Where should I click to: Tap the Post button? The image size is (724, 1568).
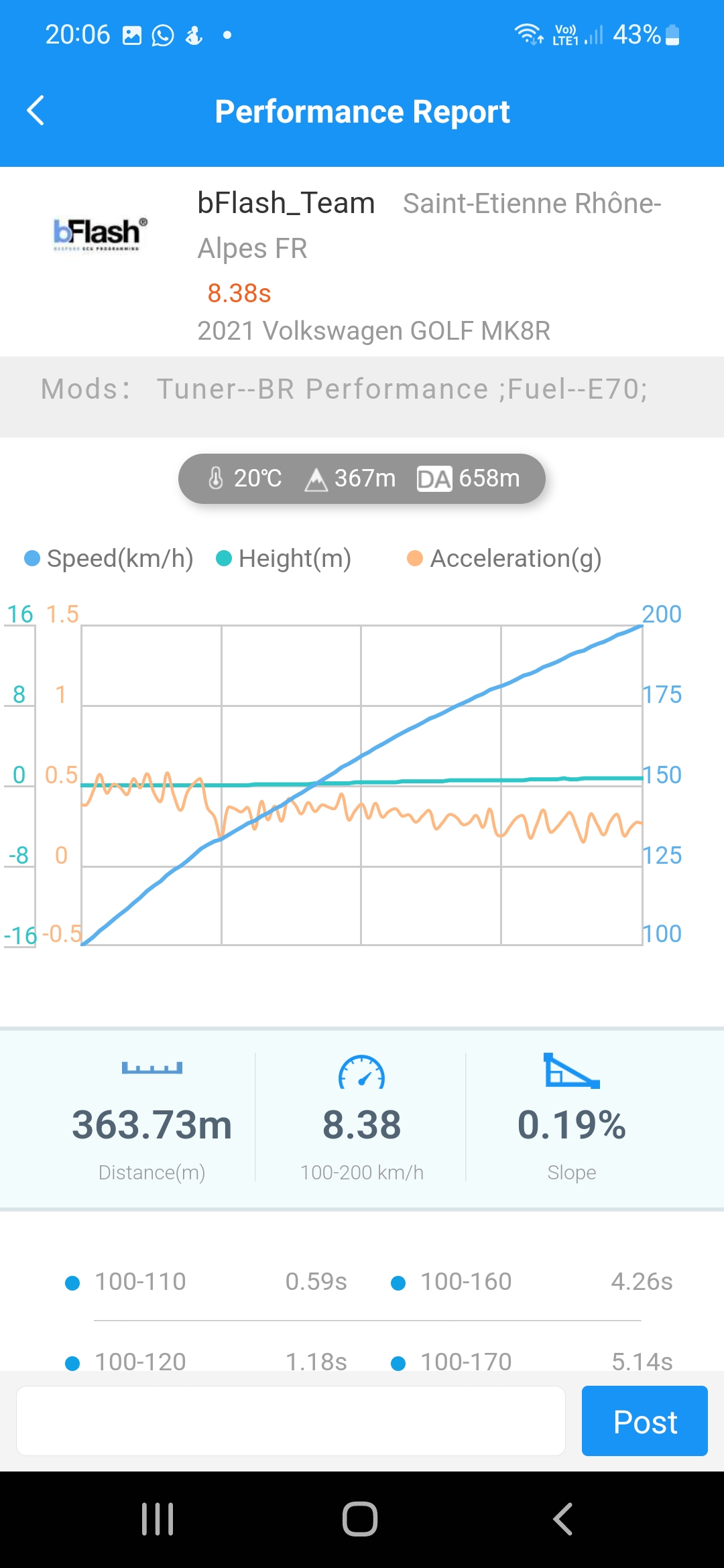644,1421
